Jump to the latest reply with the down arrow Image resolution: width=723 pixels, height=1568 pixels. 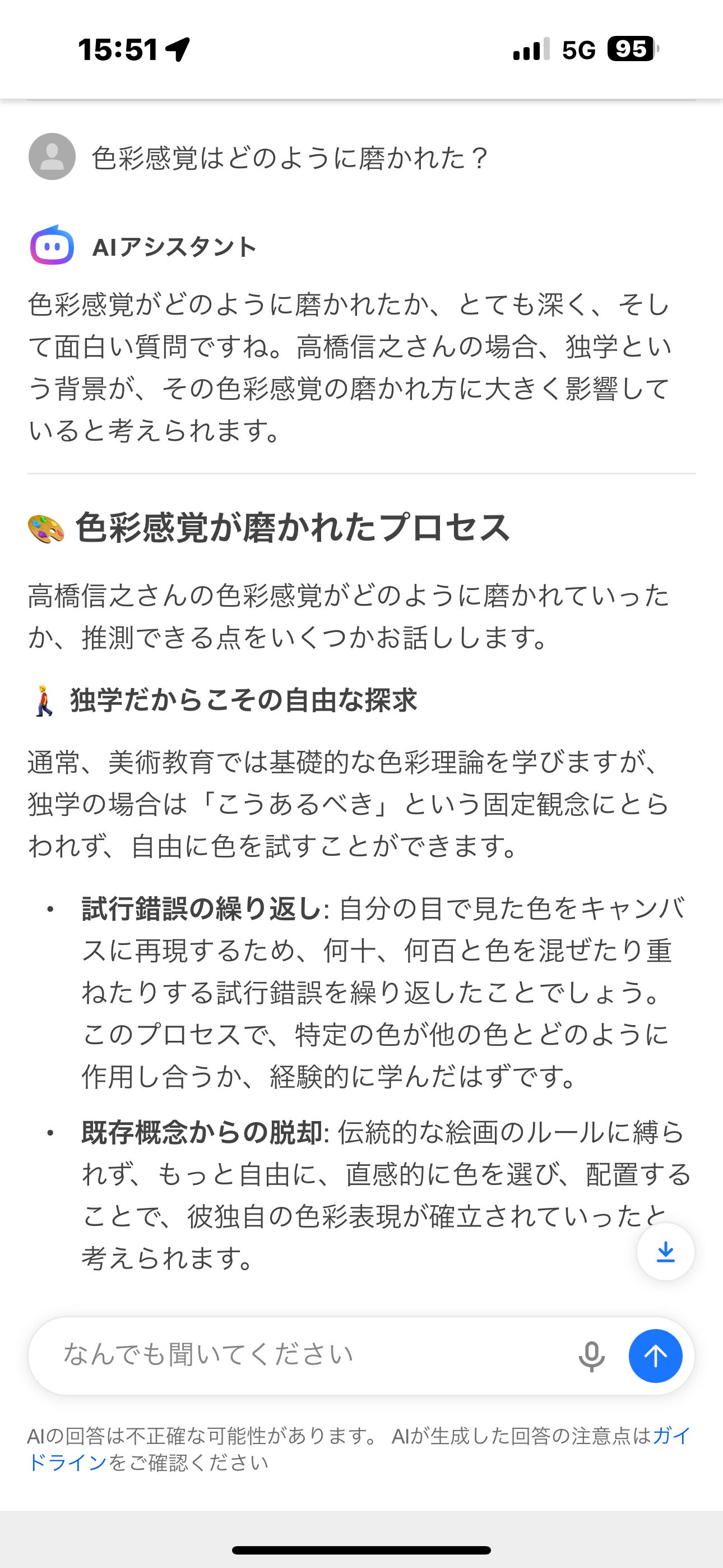[665, 1252]
